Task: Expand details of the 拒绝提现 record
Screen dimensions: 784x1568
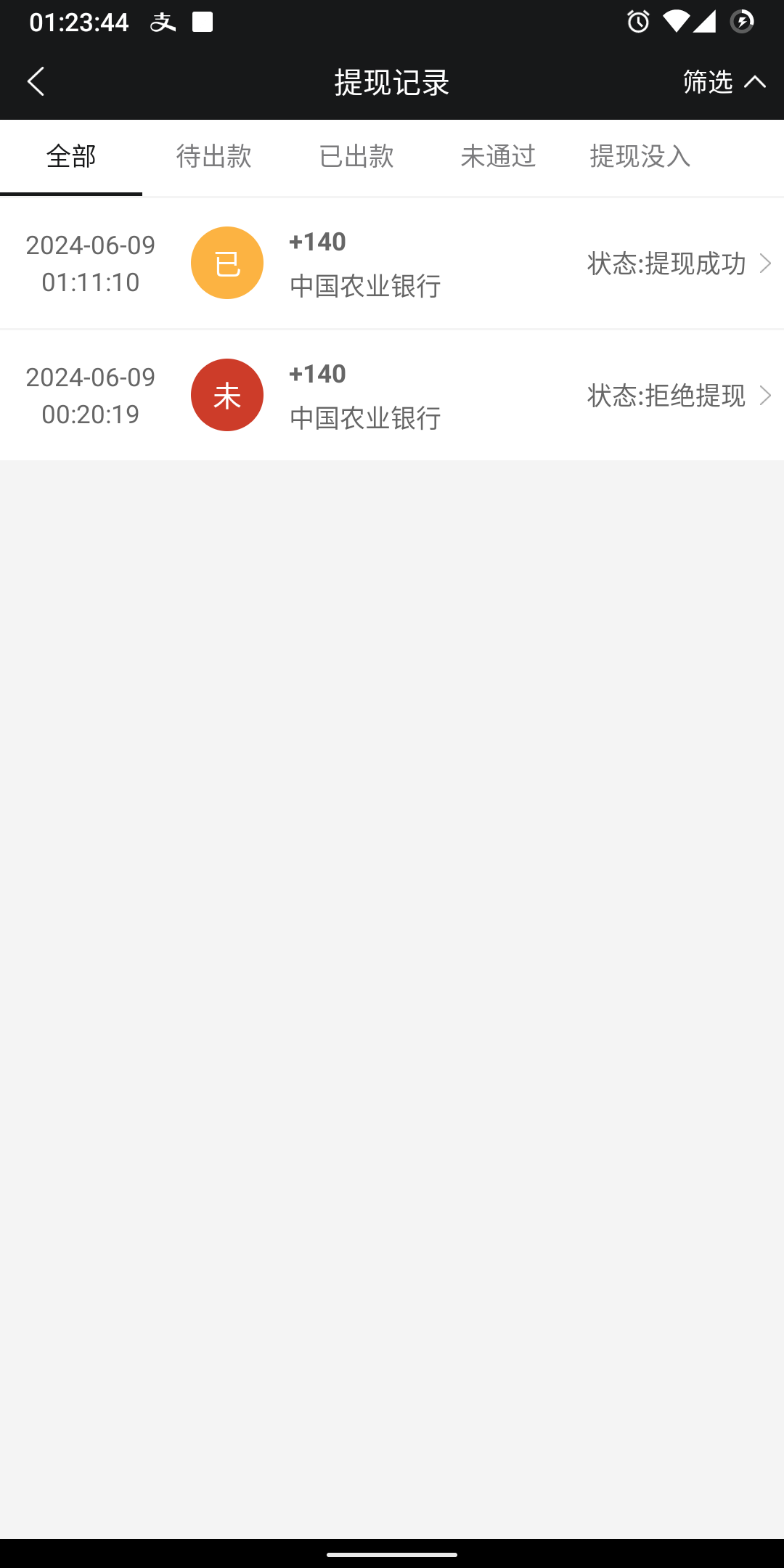Action: pos(767,396)
